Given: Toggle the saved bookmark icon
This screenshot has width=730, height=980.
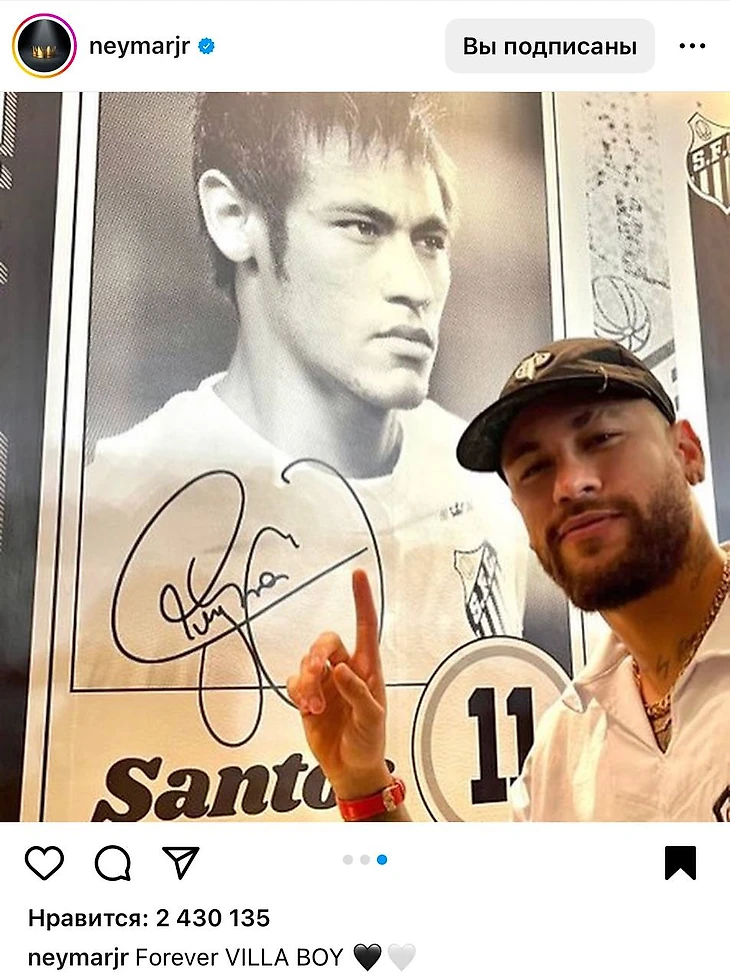Looking at the screenshot, I should (680, 862).
